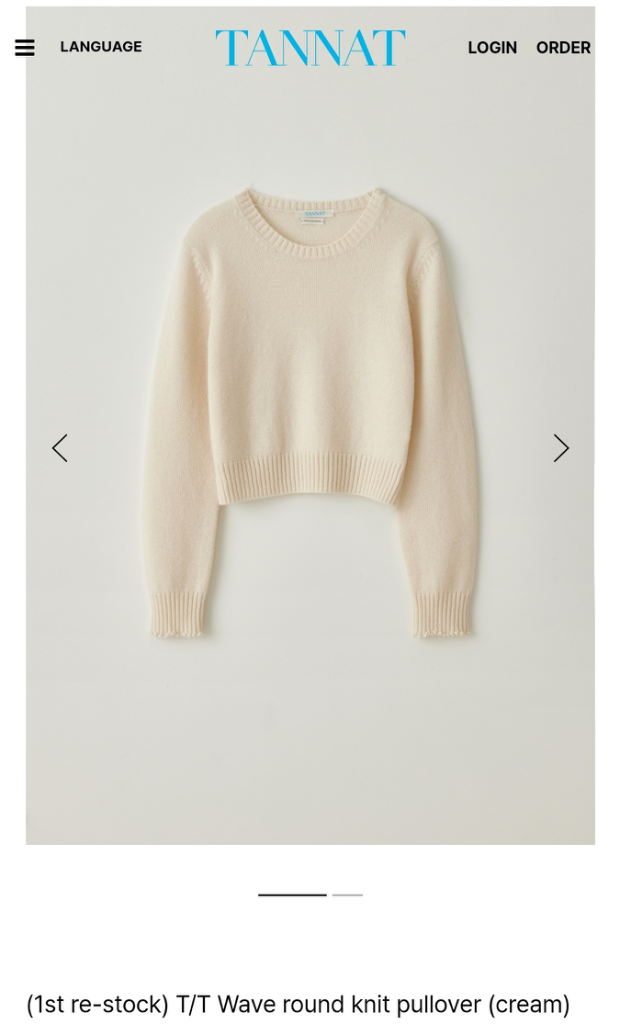
Task: Open the cream pullover image
Action: pyautogui.click(x=310, y=420)
